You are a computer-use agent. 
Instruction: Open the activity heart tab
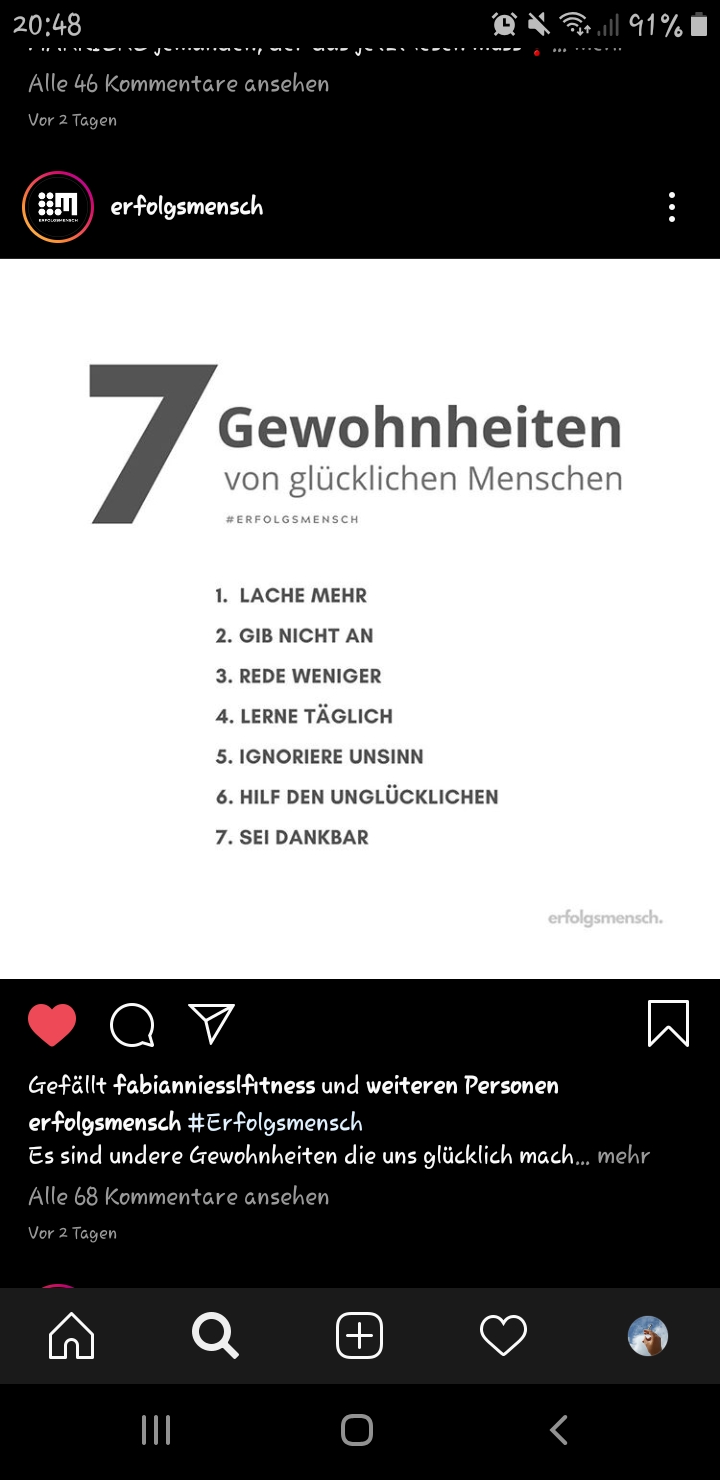(x=503, y=1336)
